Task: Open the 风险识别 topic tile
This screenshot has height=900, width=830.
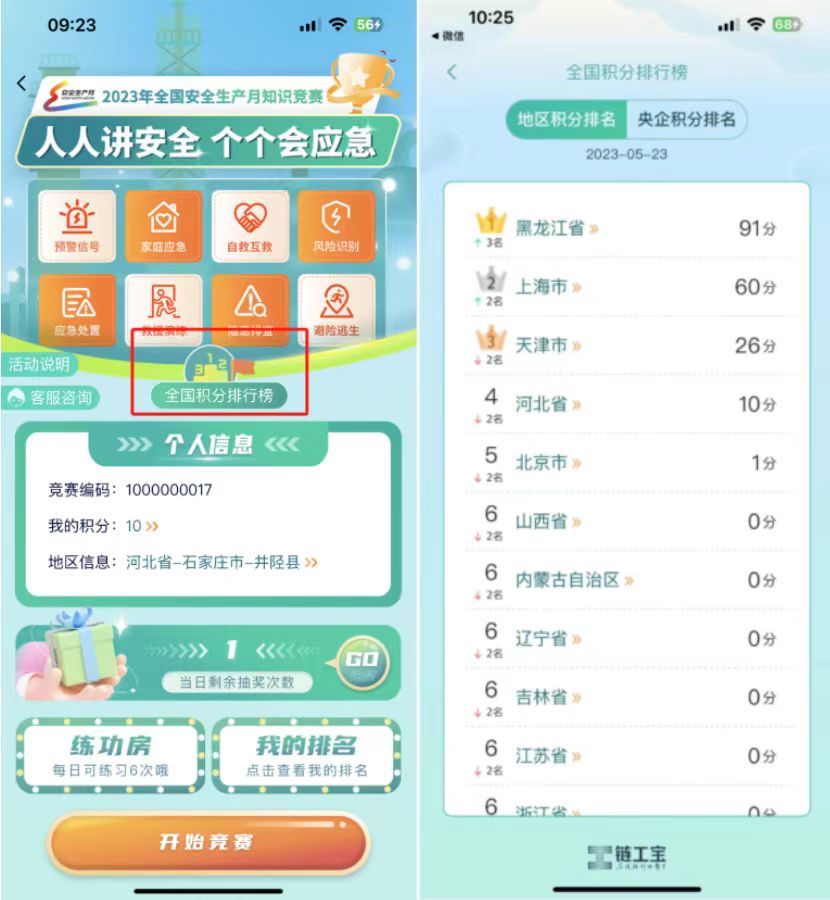Action: 337,226
